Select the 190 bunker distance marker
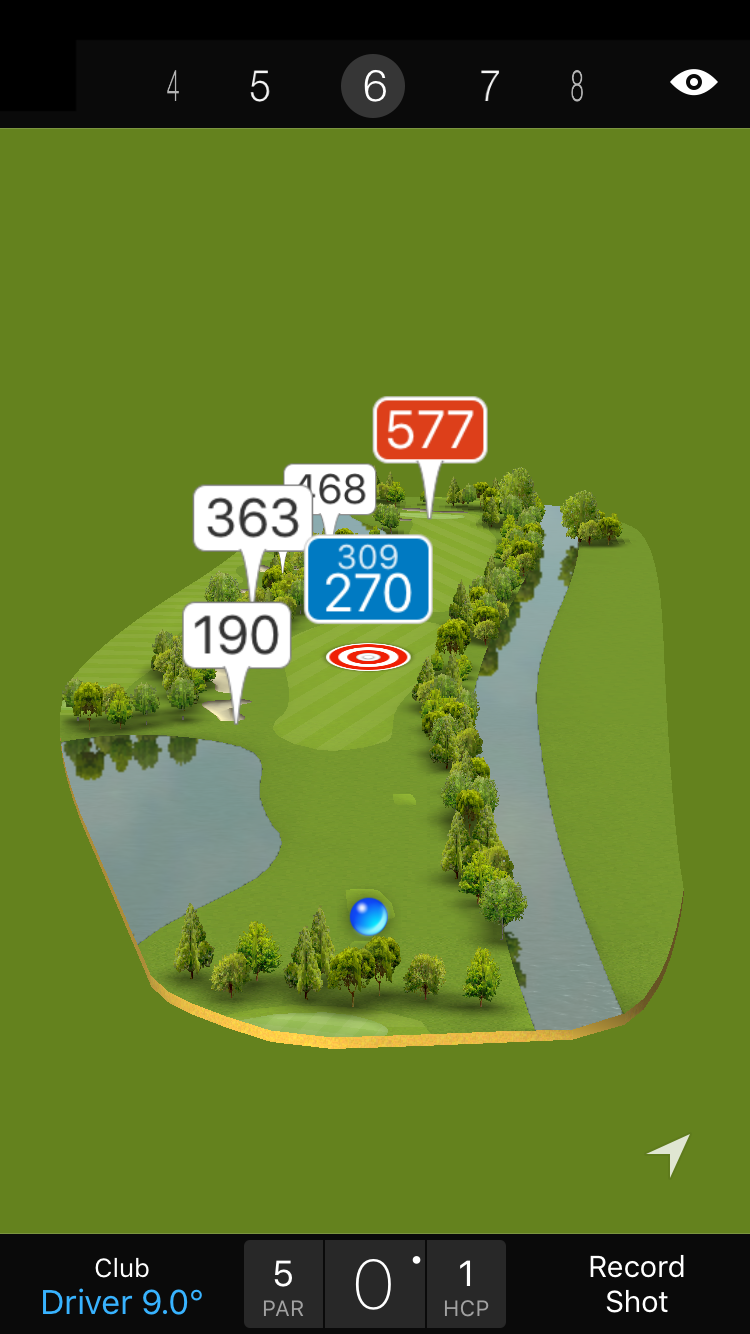This screenshot has width=750, height=1334. 237,635
